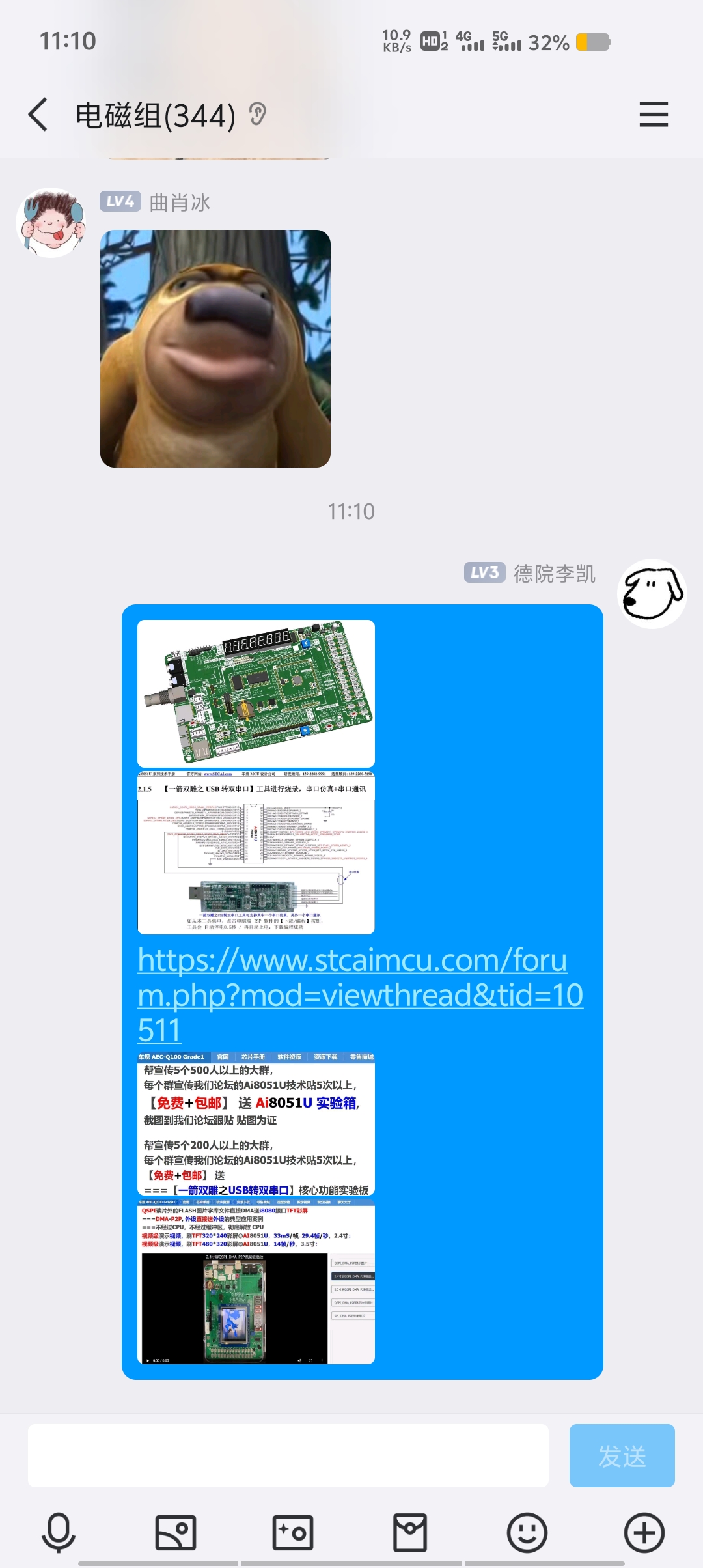View the USB转双串口 schematic image
Viewport: 703px width, 1568px height.
(x=256, y=853)
